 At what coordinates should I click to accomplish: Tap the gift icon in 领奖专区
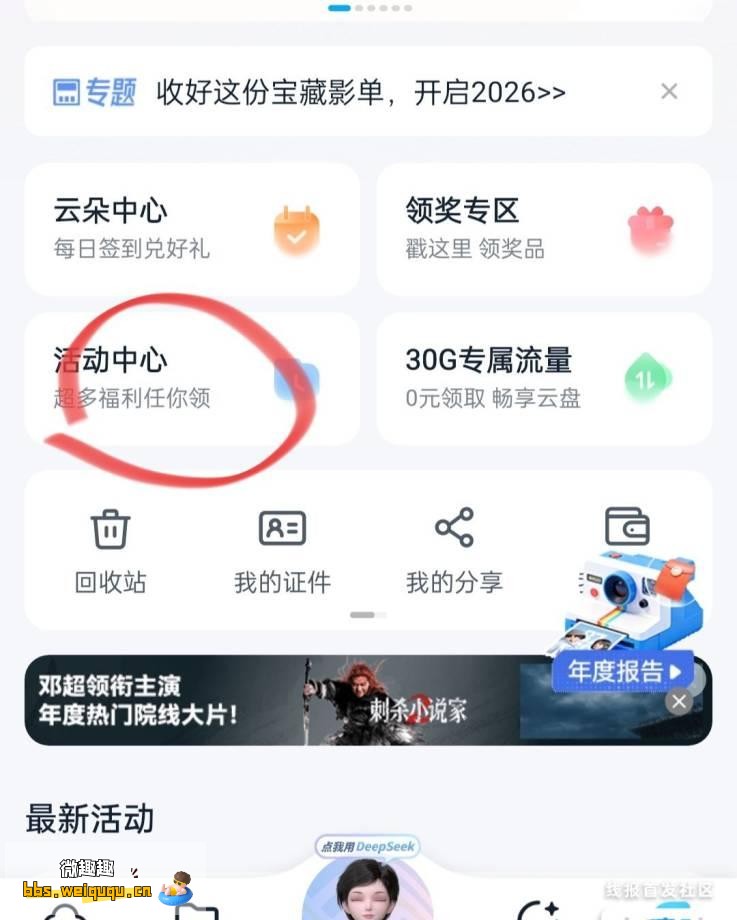651,228
